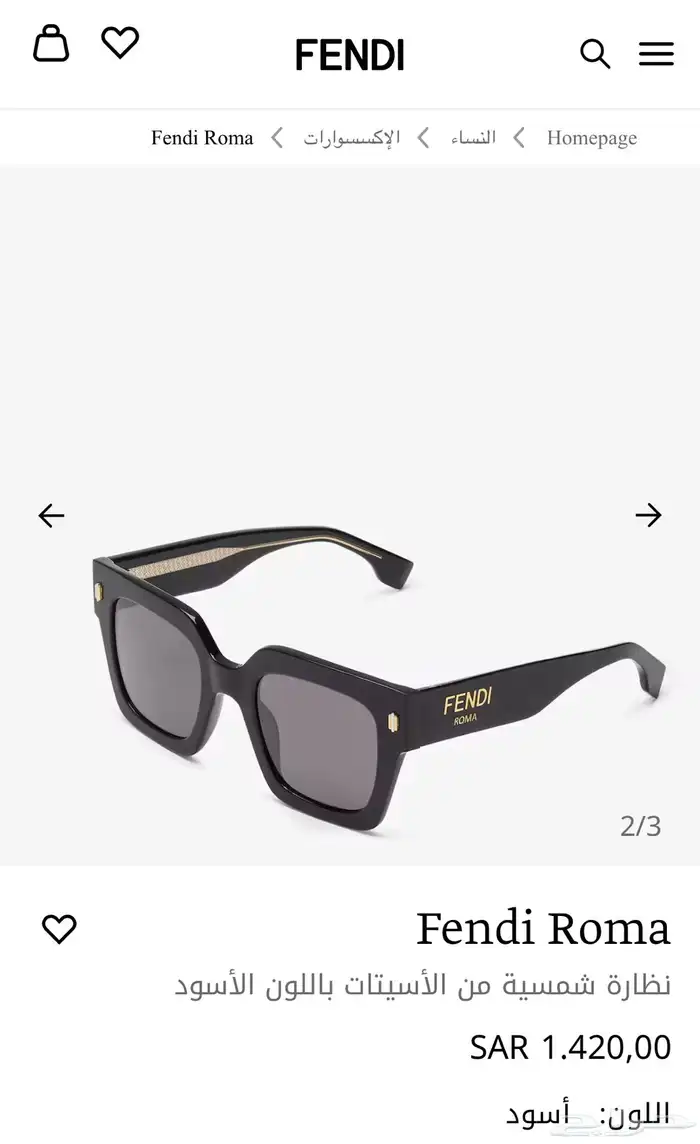Show the previous product image
The width and height of the screenshot is (700, 1144).
51,515
